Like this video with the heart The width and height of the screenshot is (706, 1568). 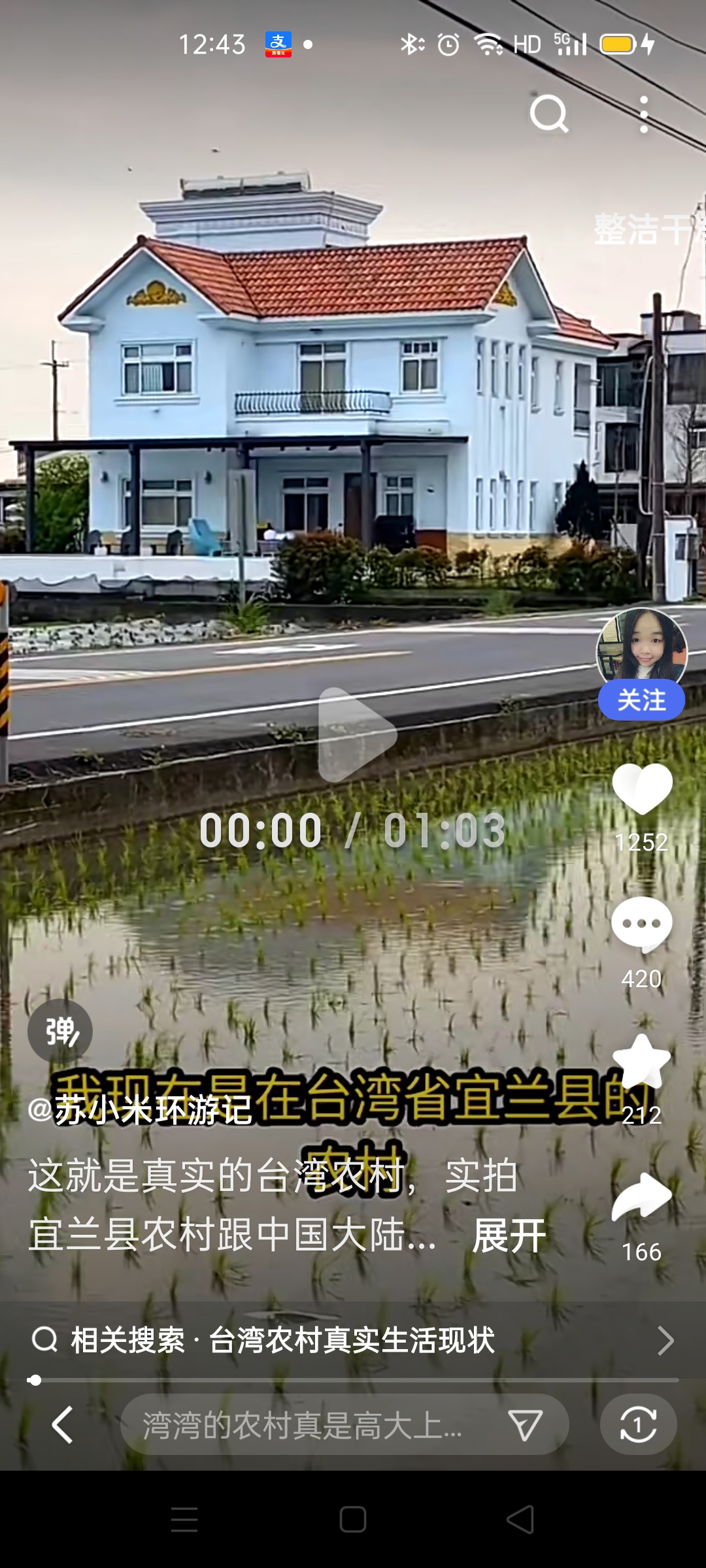642,789
